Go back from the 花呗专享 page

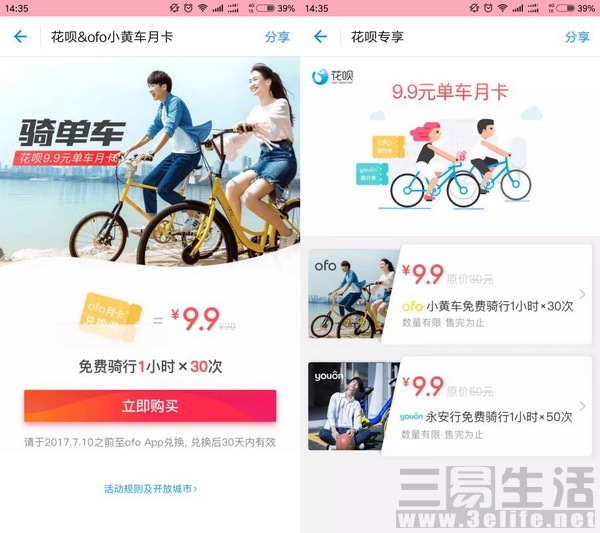click(321, 37)
